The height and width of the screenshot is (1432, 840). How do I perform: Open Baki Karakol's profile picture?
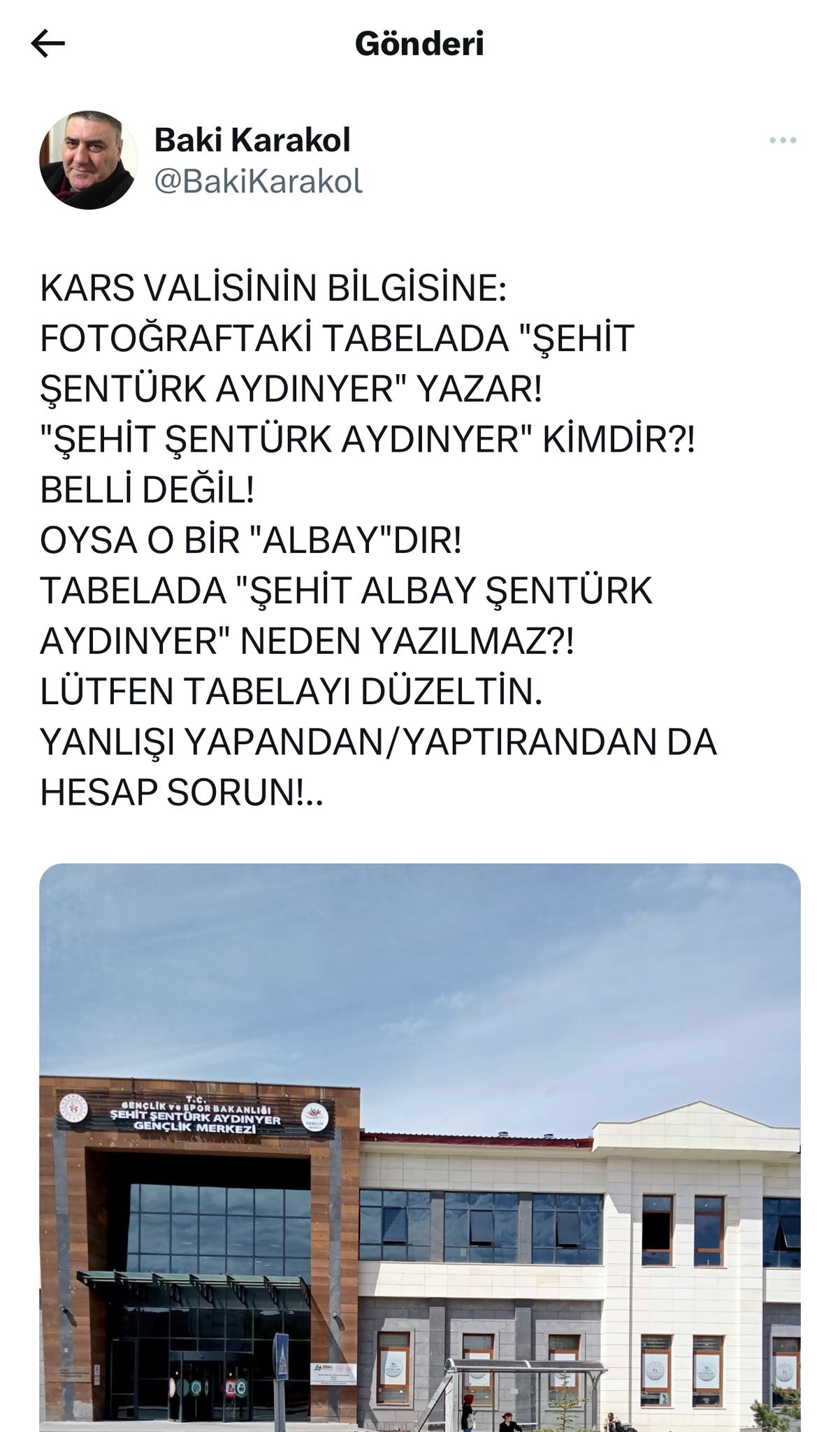pyautogui.click(x=88, y=160)
